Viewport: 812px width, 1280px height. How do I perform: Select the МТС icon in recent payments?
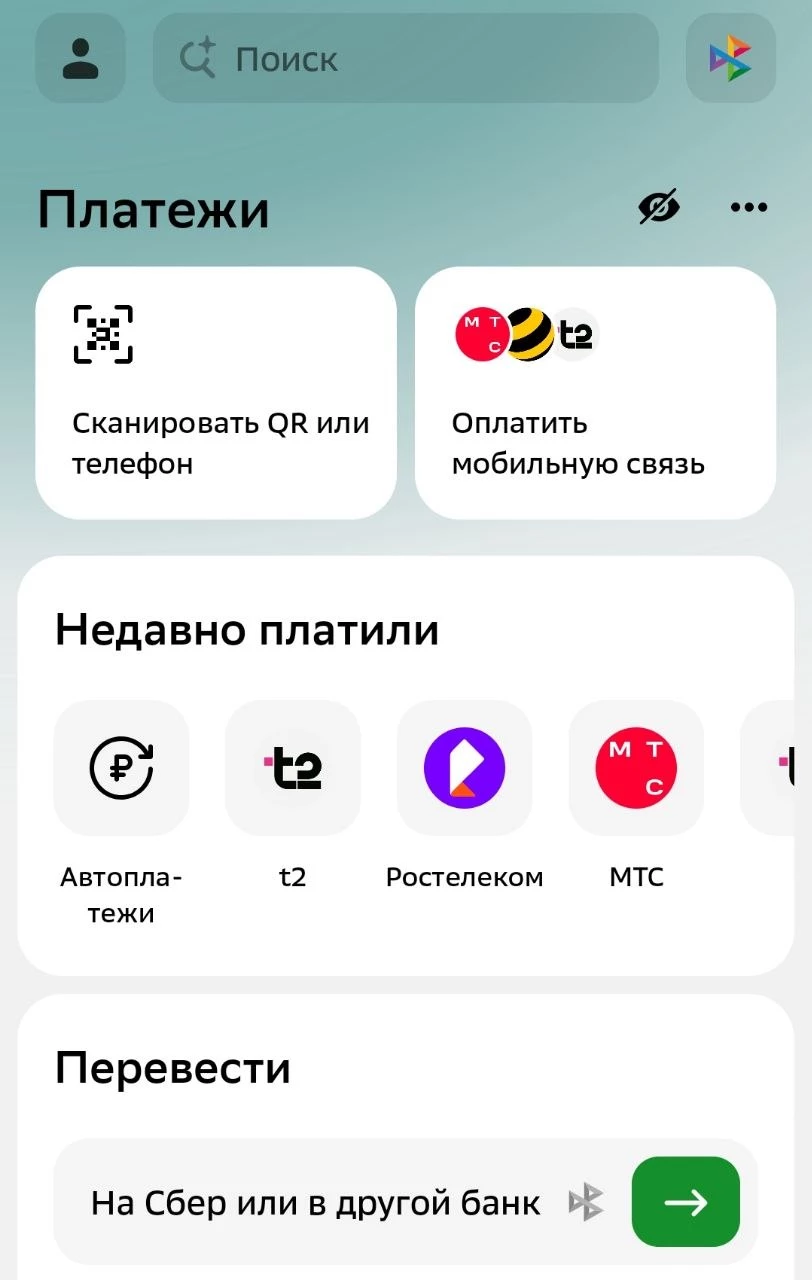[x=636, y=768]
